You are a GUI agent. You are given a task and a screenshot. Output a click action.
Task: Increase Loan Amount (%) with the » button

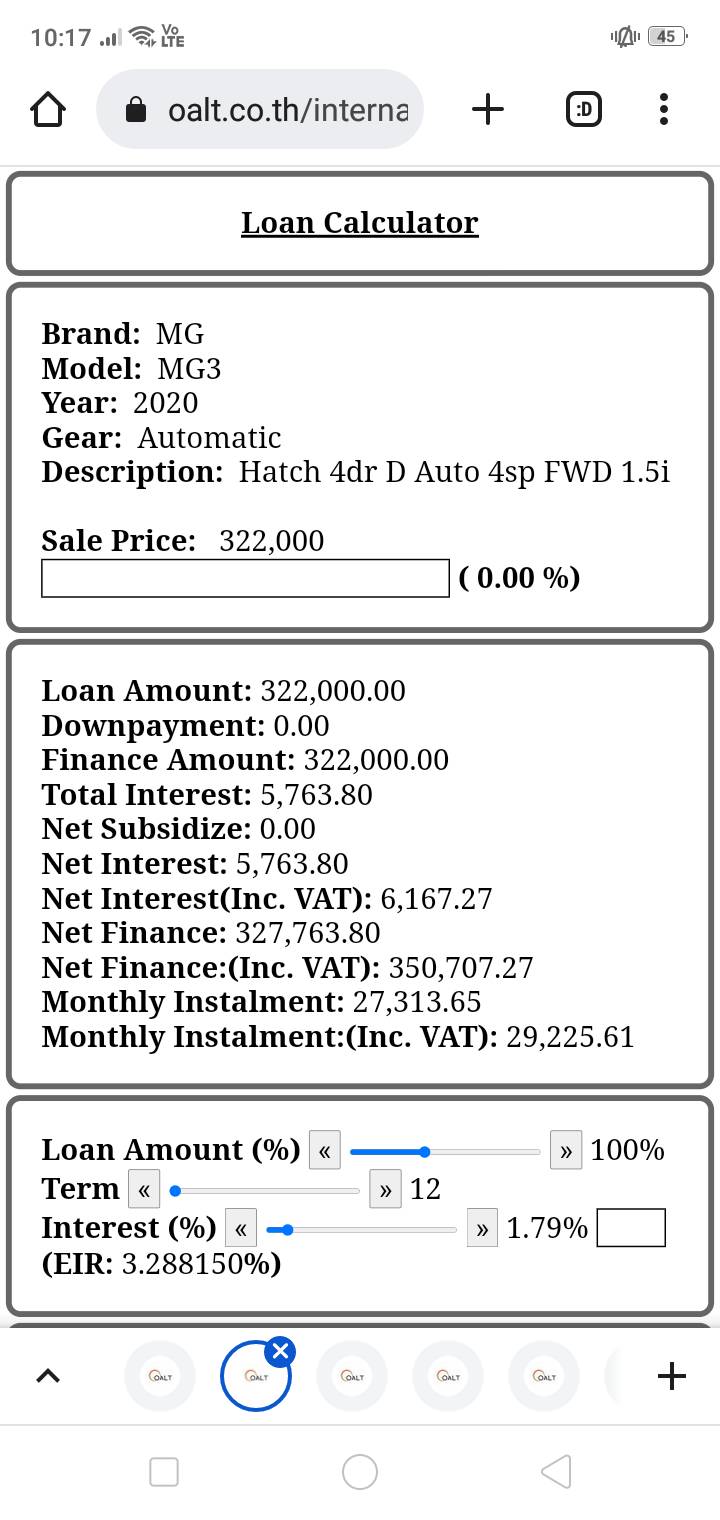click(566, 1150)
